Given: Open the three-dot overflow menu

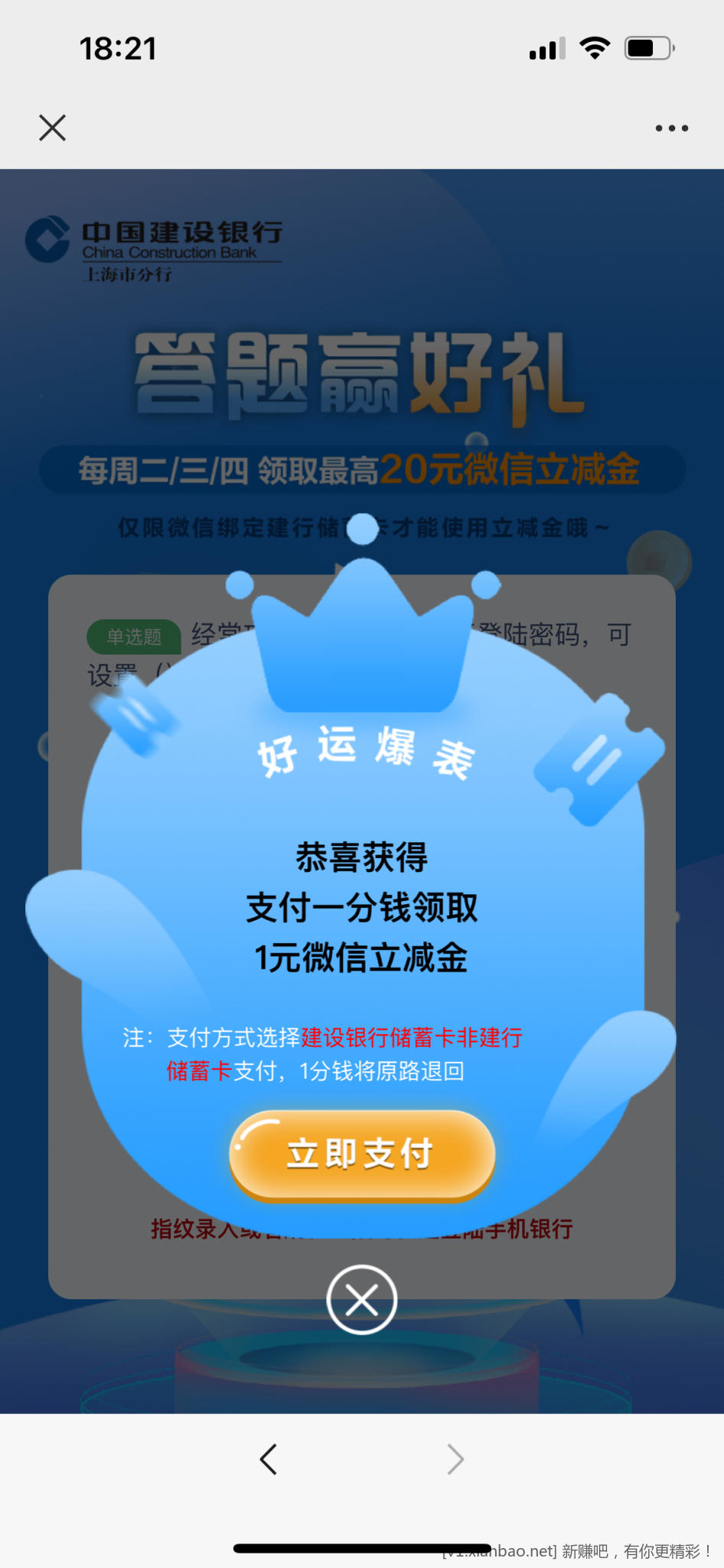Looking at the screenshot, I should 671,128.
